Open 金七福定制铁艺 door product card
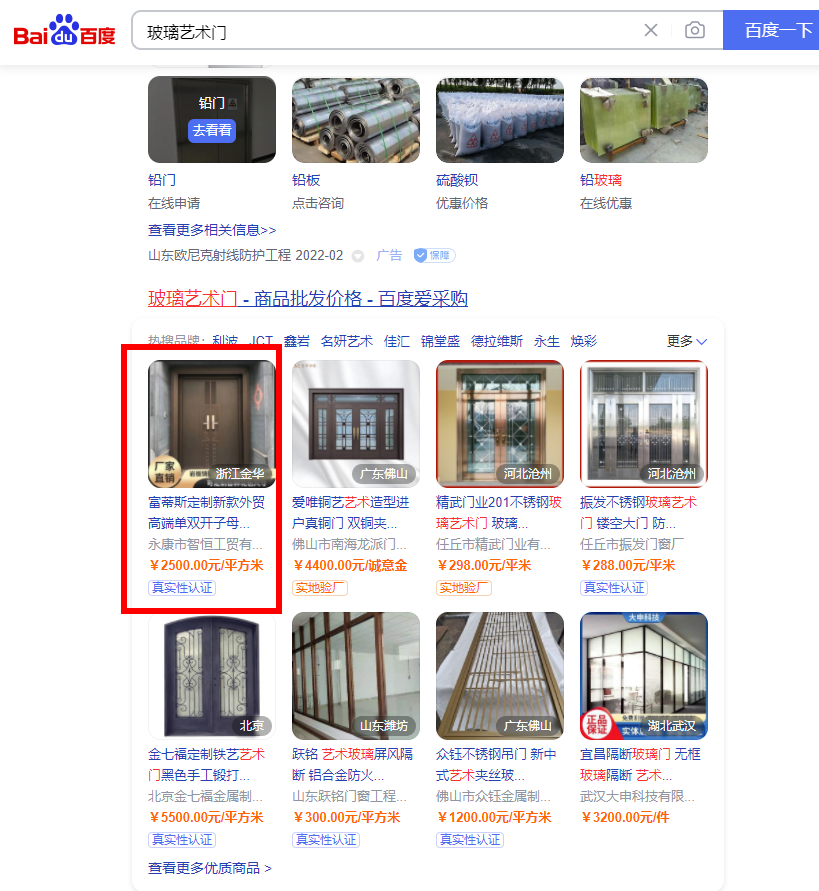 tap(211, 676)
